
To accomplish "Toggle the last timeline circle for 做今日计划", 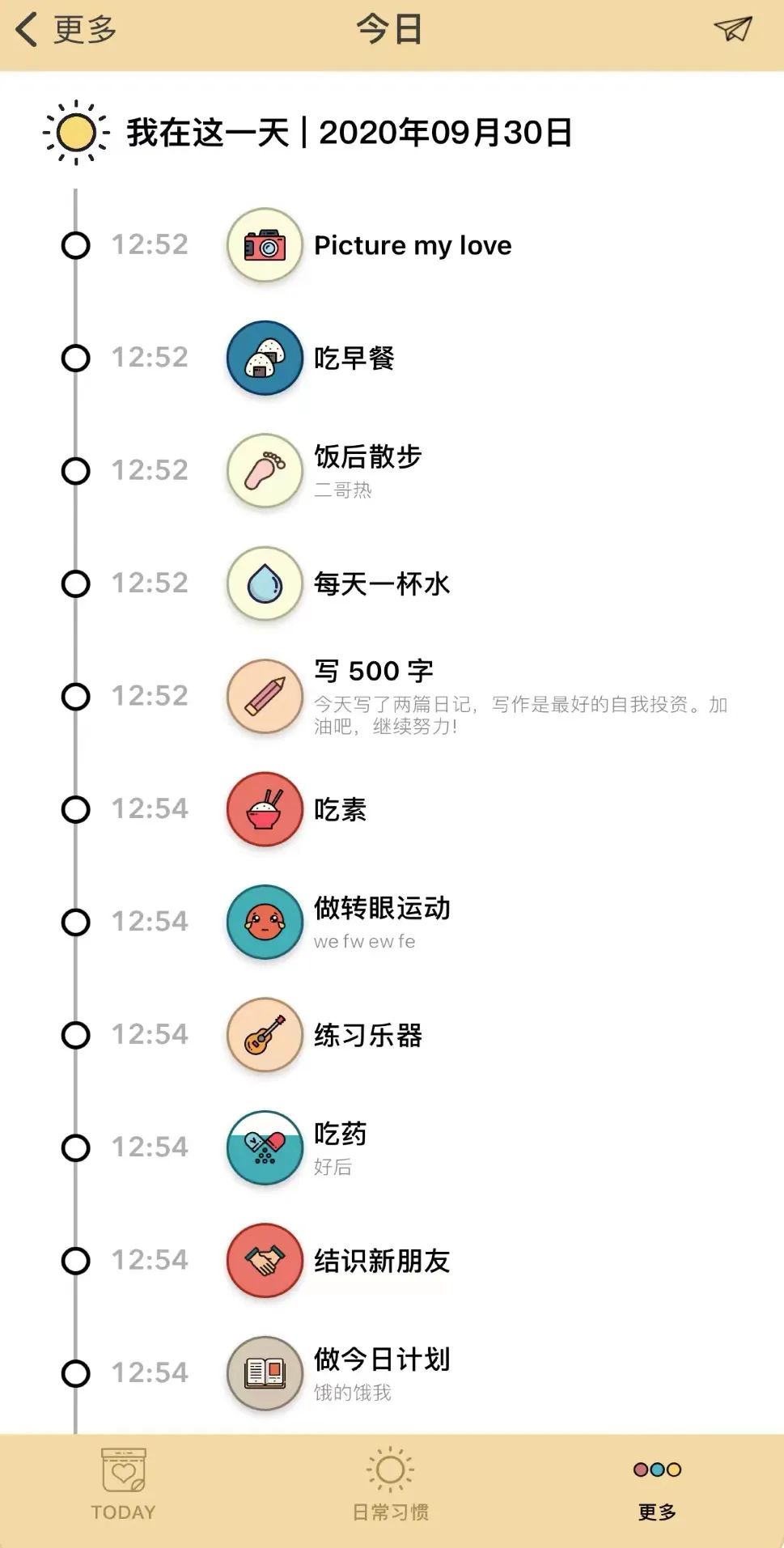I will pos(75,1373).
